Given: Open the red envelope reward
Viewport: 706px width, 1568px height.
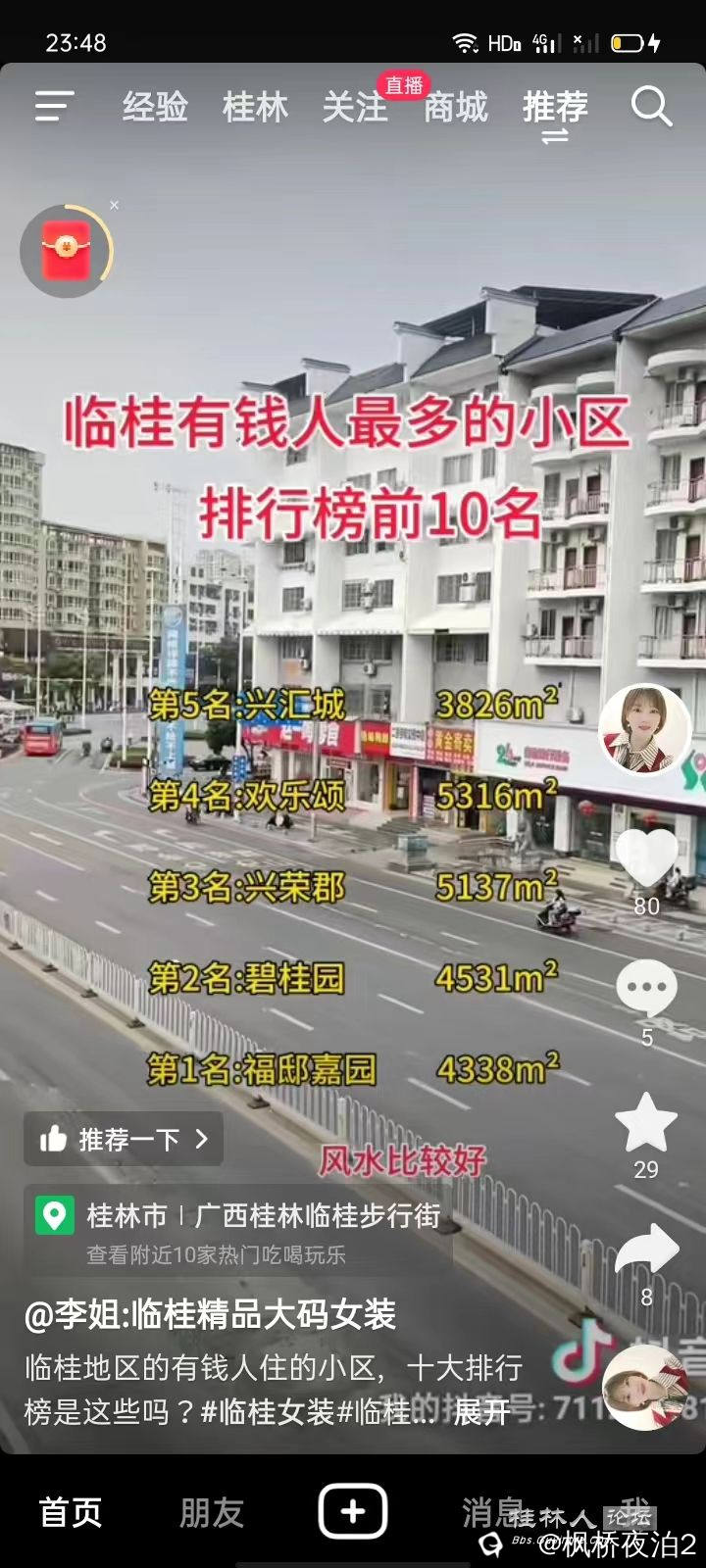Looking at the screenshot, I should pos(66,251).
